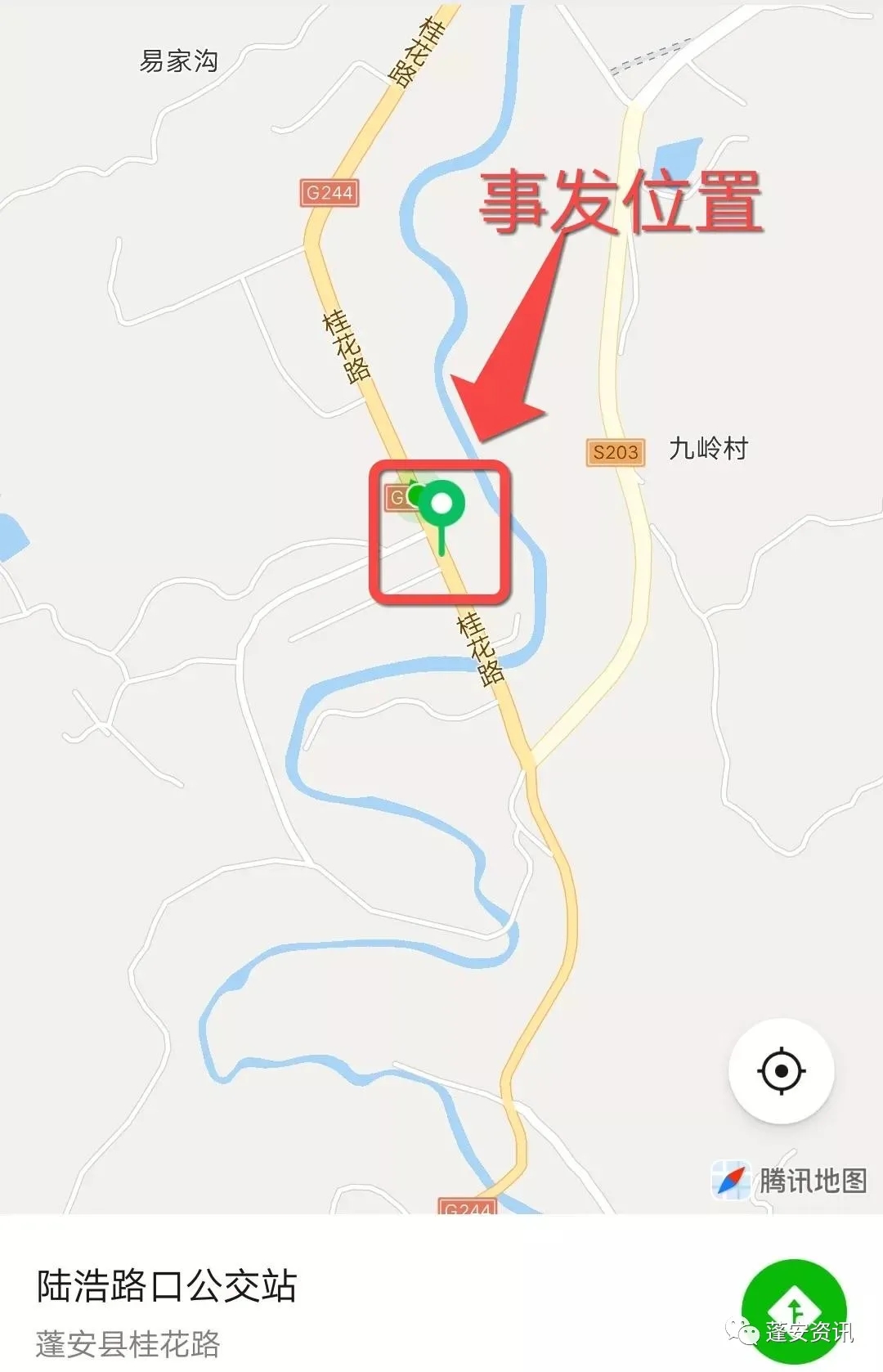The height and width of the screenshot is (1372, 883).
Task: Tap the green location pin on 桂花路
Action: coord(441,506)
